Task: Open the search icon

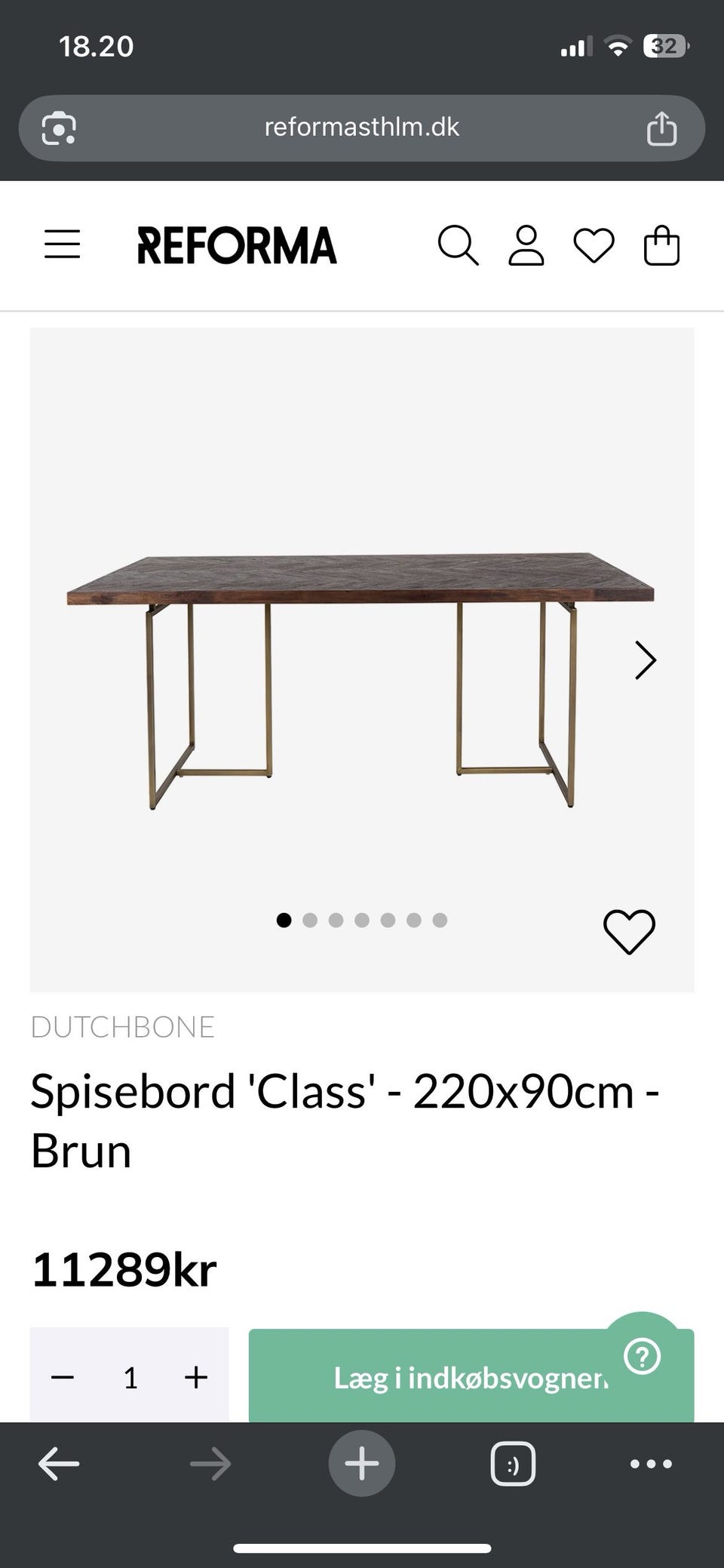Action: 459,245
